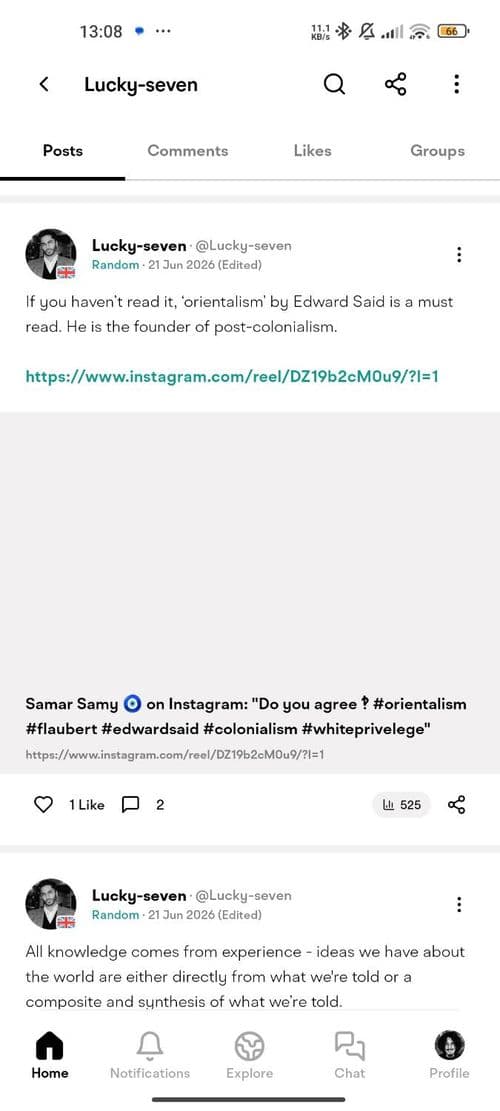Open the Random group of the first post
The width and height of the screenshot is (500, 1111).
click(115, 265)
